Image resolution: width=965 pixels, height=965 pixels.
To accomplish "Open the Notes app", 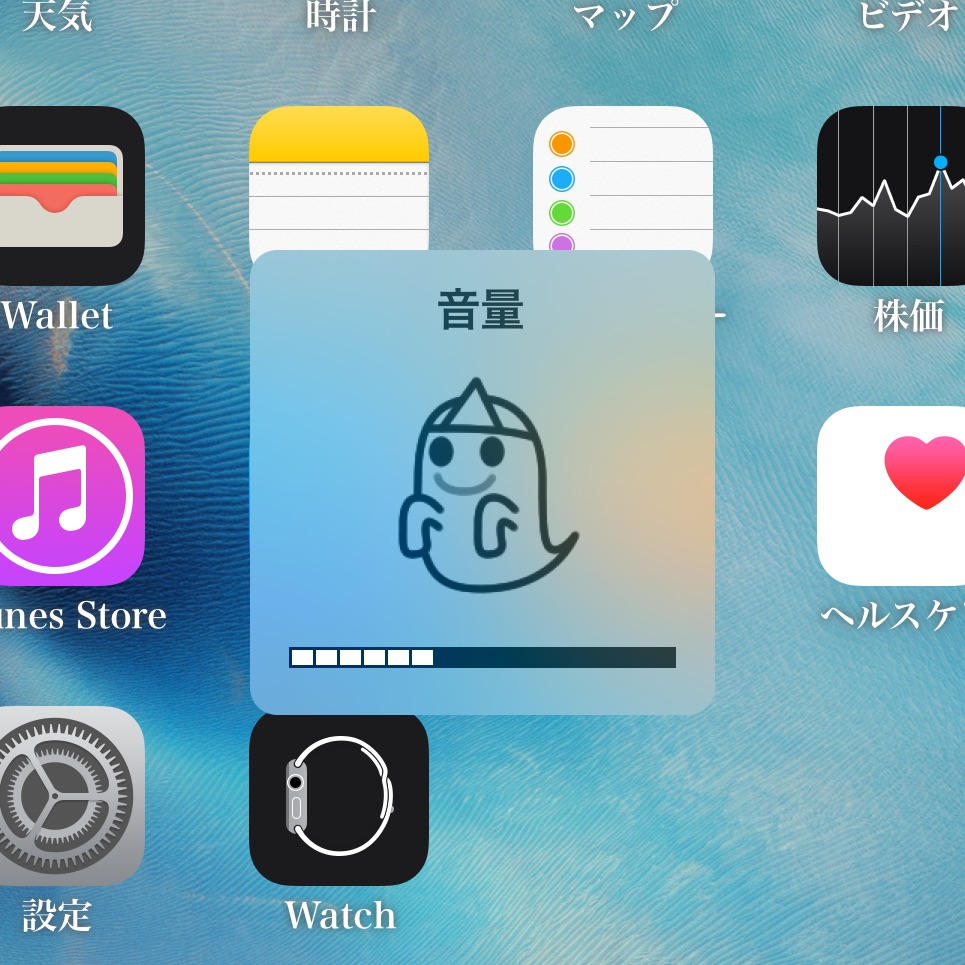I will [338, 175].
